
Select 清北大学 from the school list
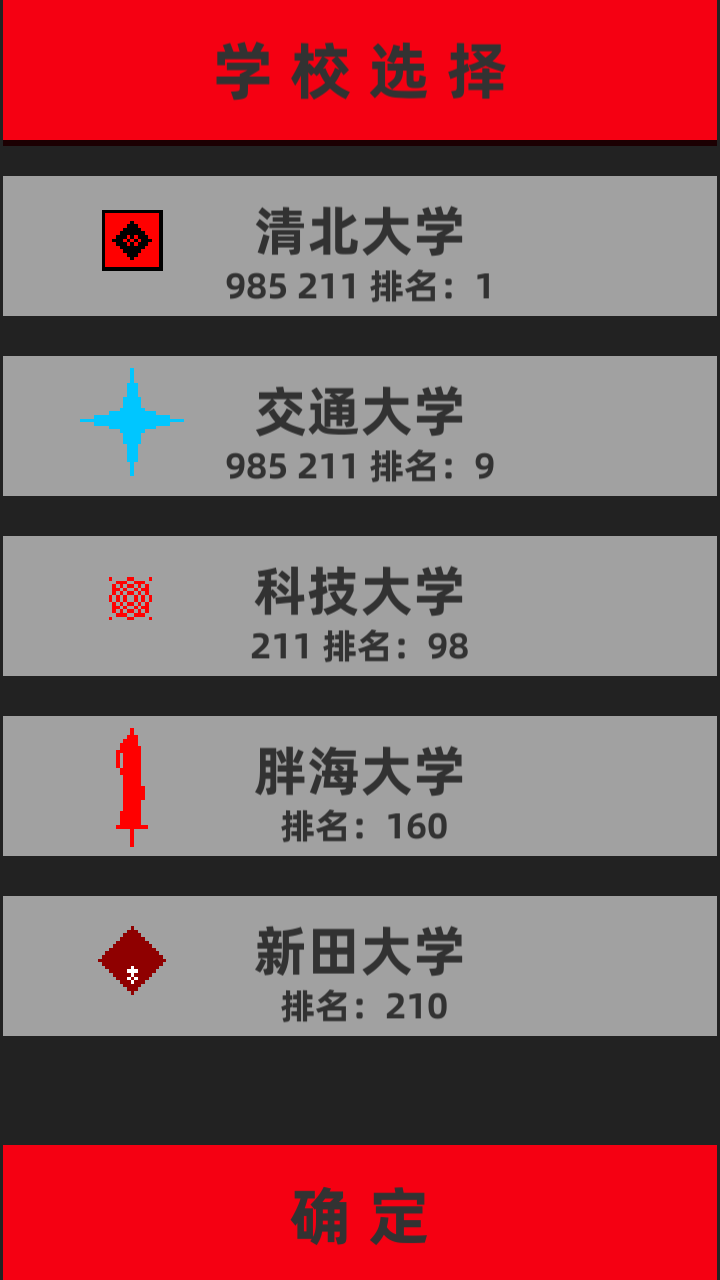[360, 246]
